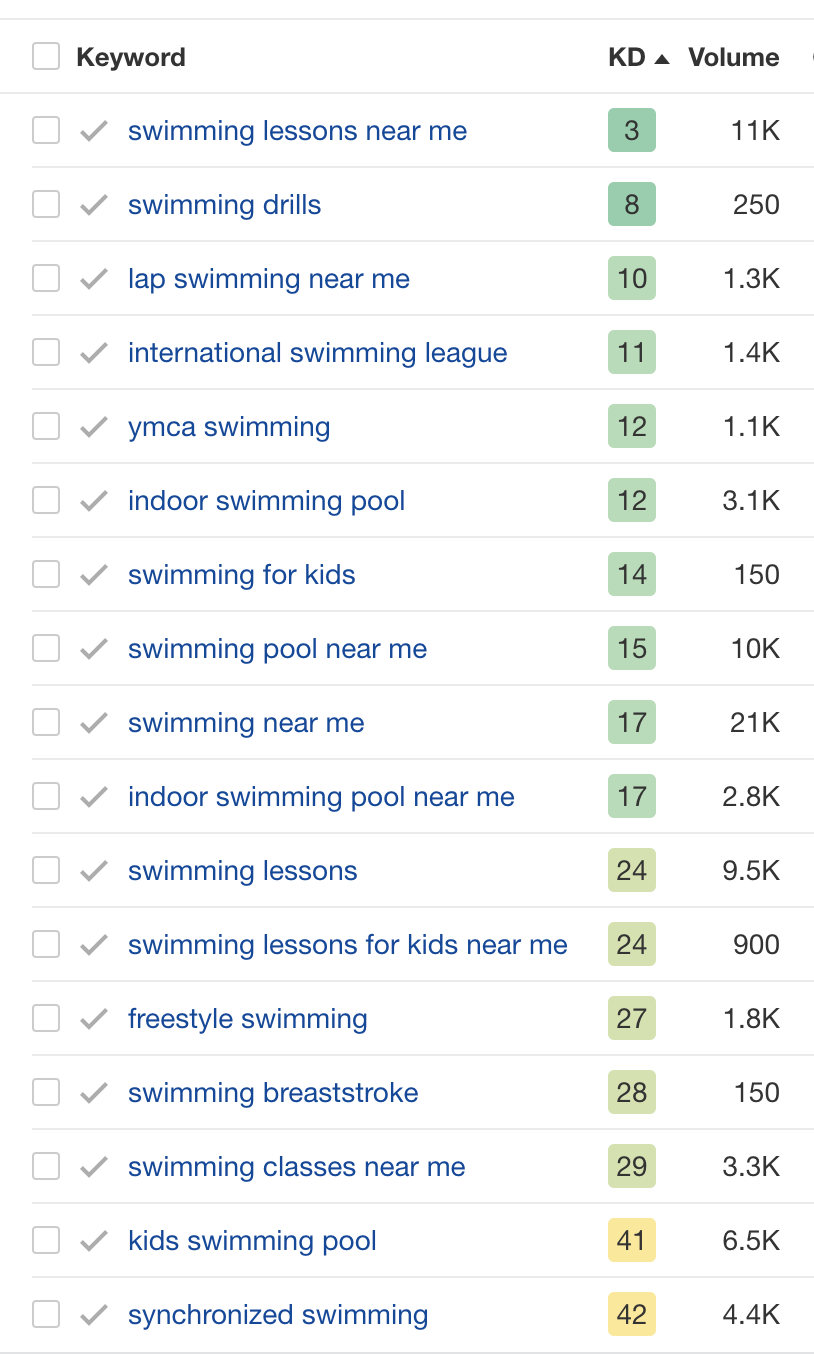
Task: View indoor swimming pool near me keyword
Action: pos(321,797)
